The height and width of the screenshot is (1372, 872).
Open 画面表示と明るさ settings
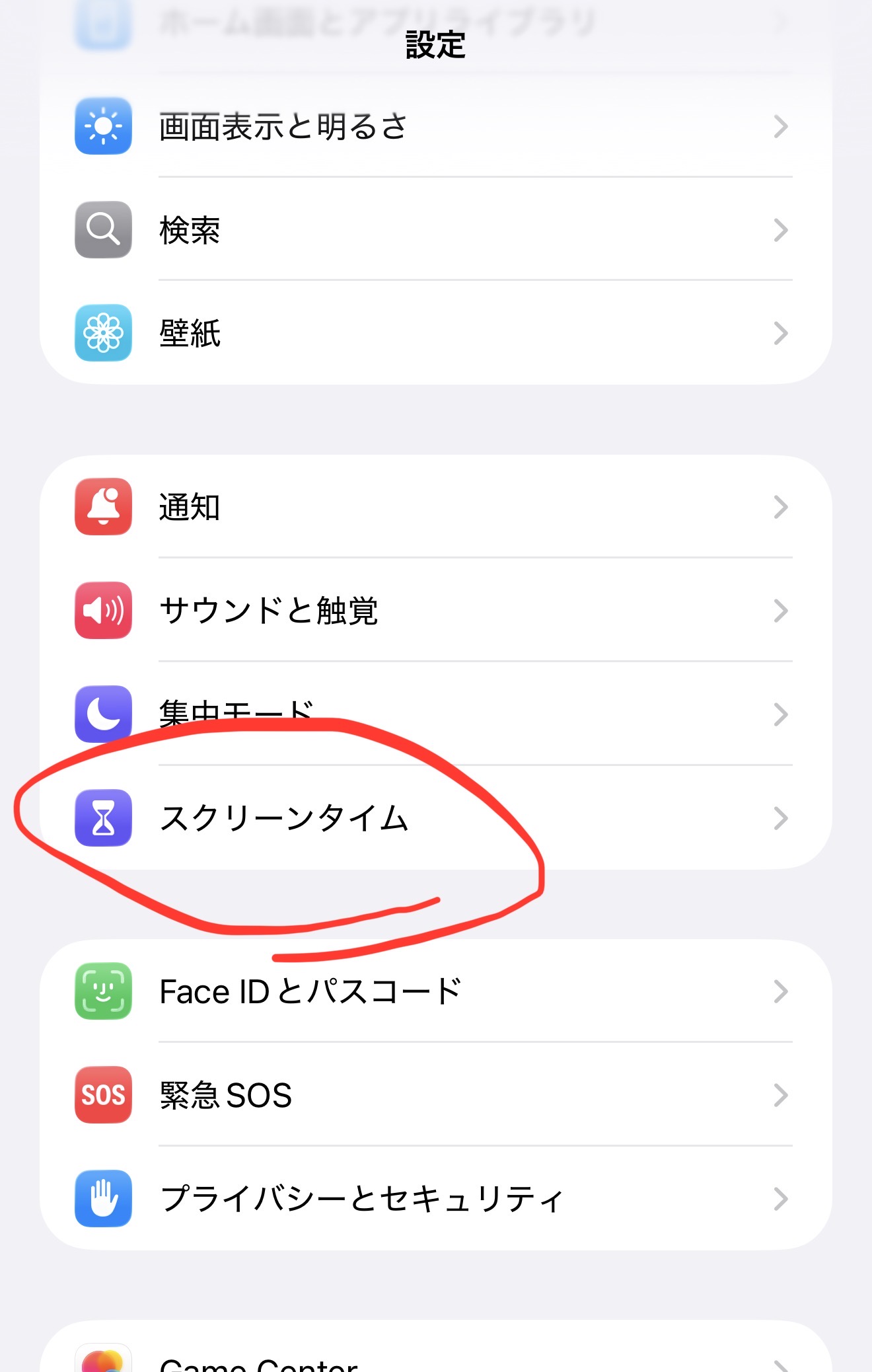[x=435, y=126]
